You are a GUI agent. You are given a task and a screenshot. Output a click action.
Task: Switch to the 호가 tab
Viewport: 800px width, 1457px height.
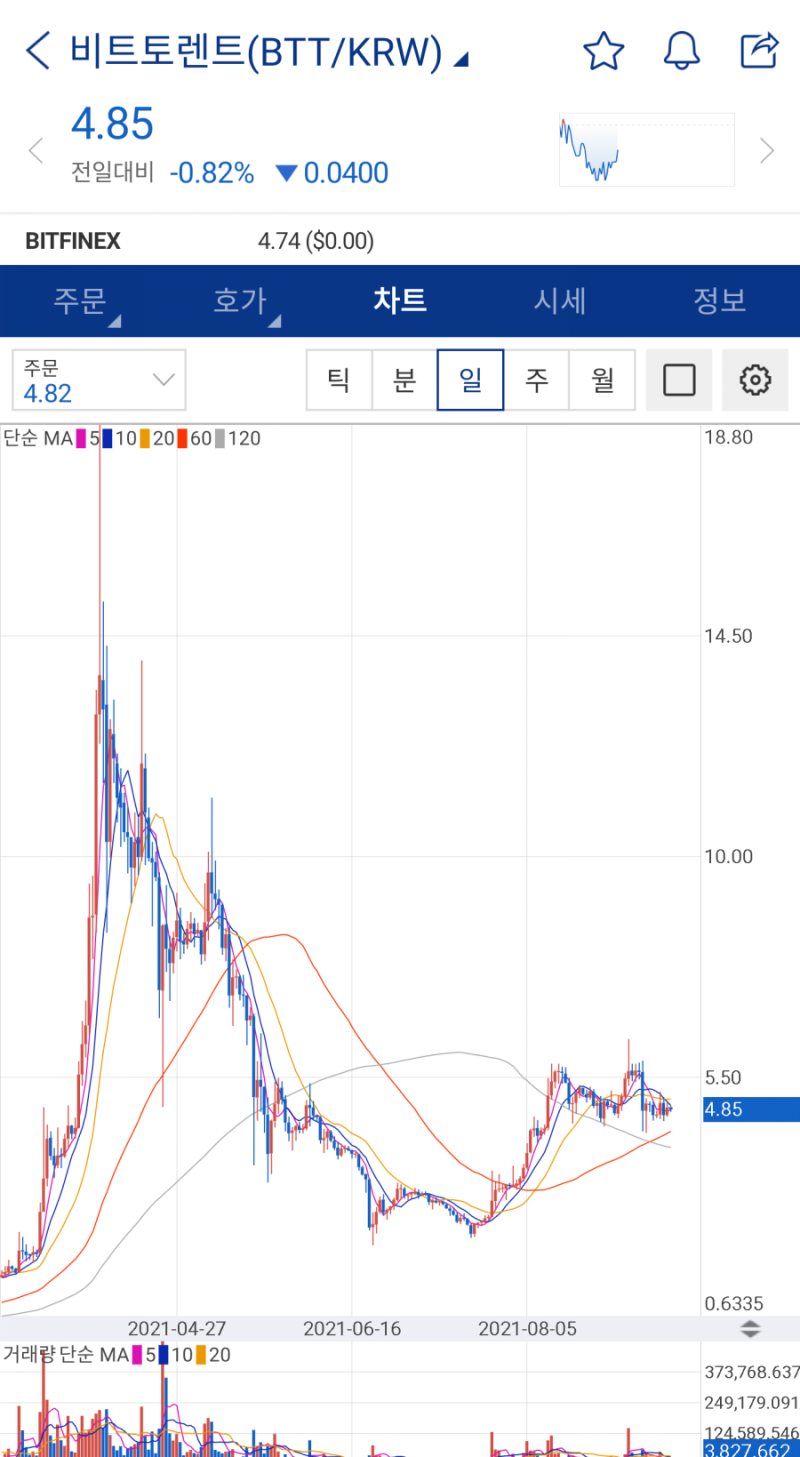[240, 300]
